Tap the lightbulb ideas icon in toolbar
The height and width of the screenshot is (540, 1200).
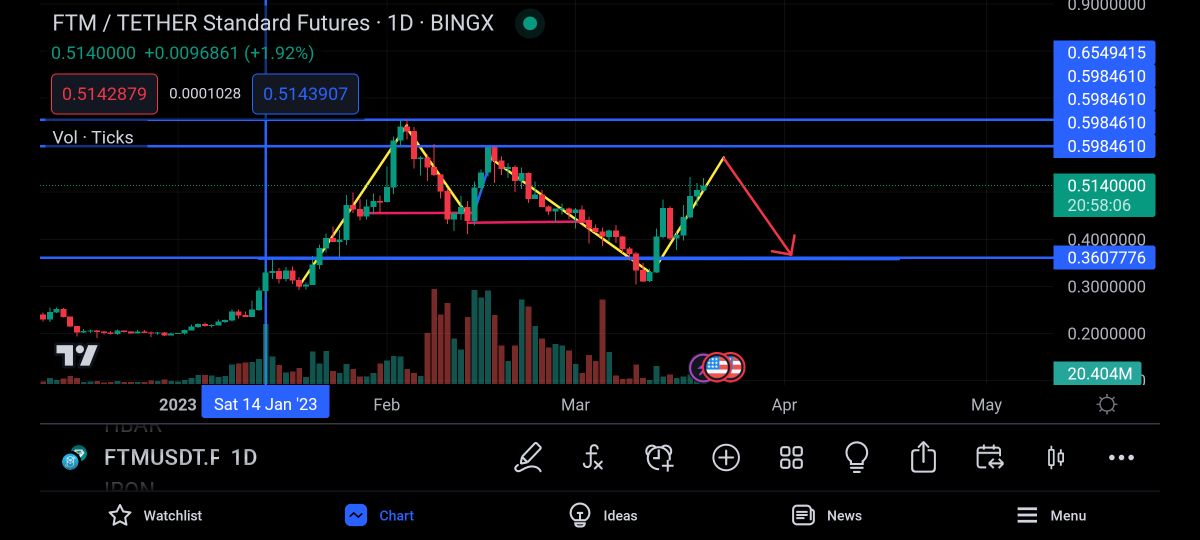click(856, 457)
